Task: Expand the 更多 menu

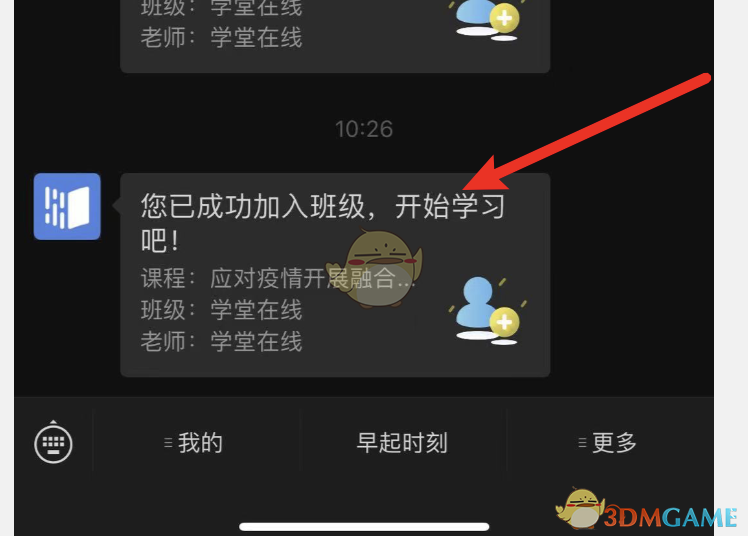Action: click(608, 443)
